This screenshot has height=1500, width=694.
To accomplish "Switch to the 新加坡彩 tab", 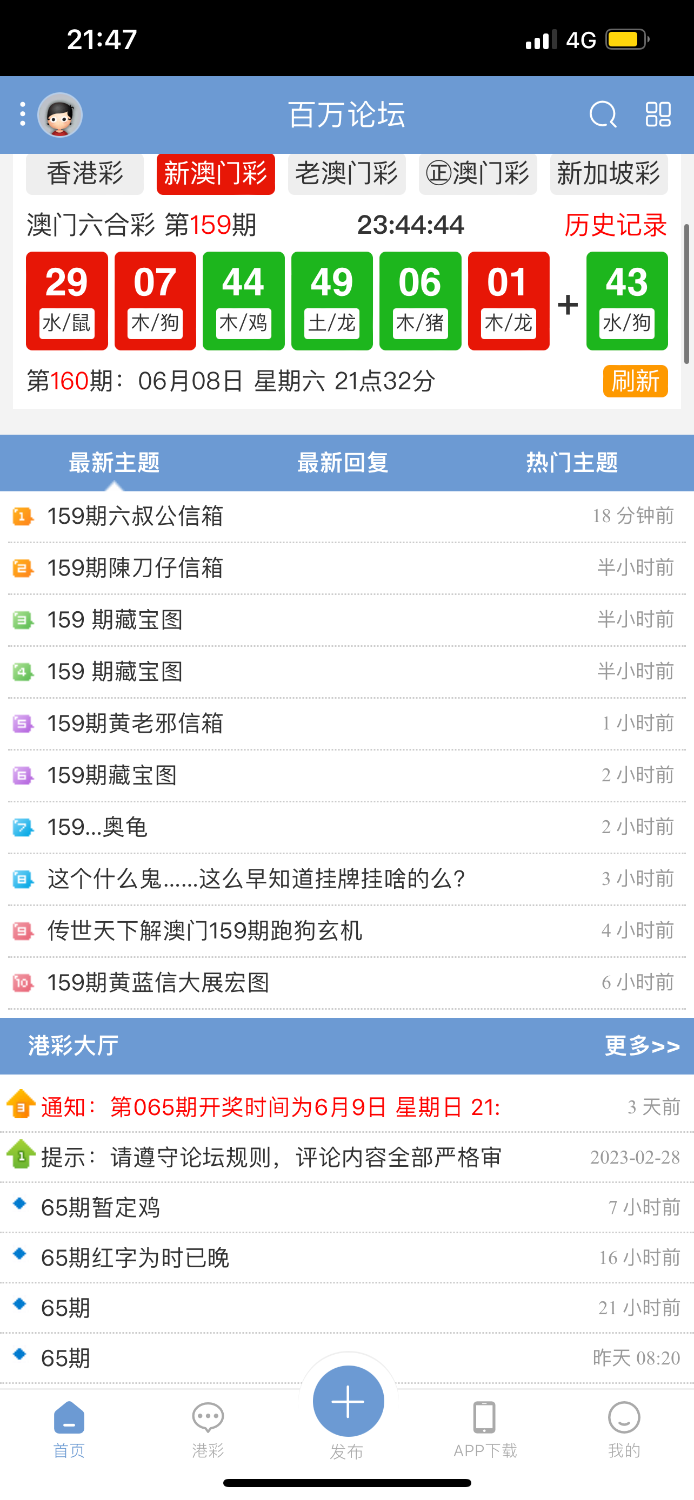I will pyautogui.click(x=608, y=174).
